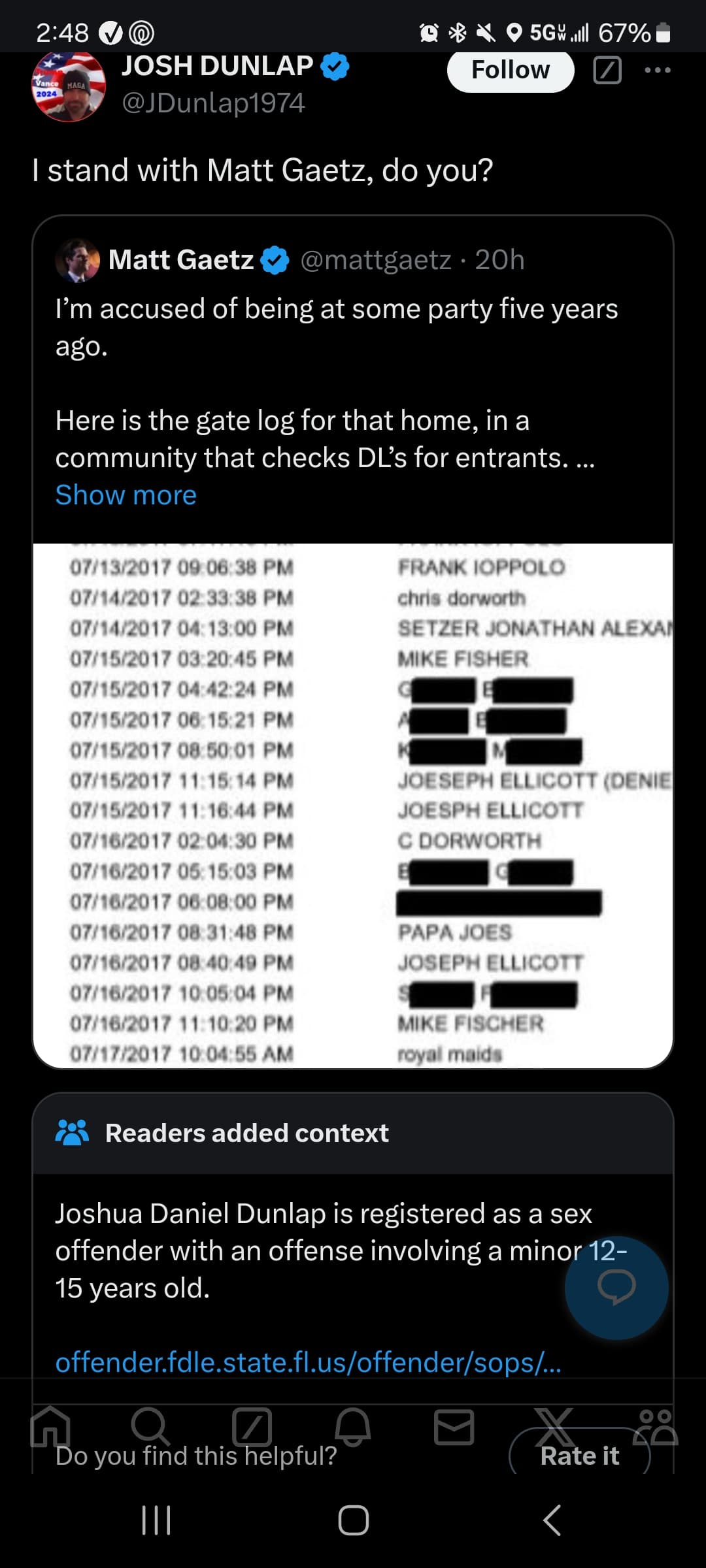Follow Josh Dunlap
The image size is (706, 1568).
coord(511,70)
